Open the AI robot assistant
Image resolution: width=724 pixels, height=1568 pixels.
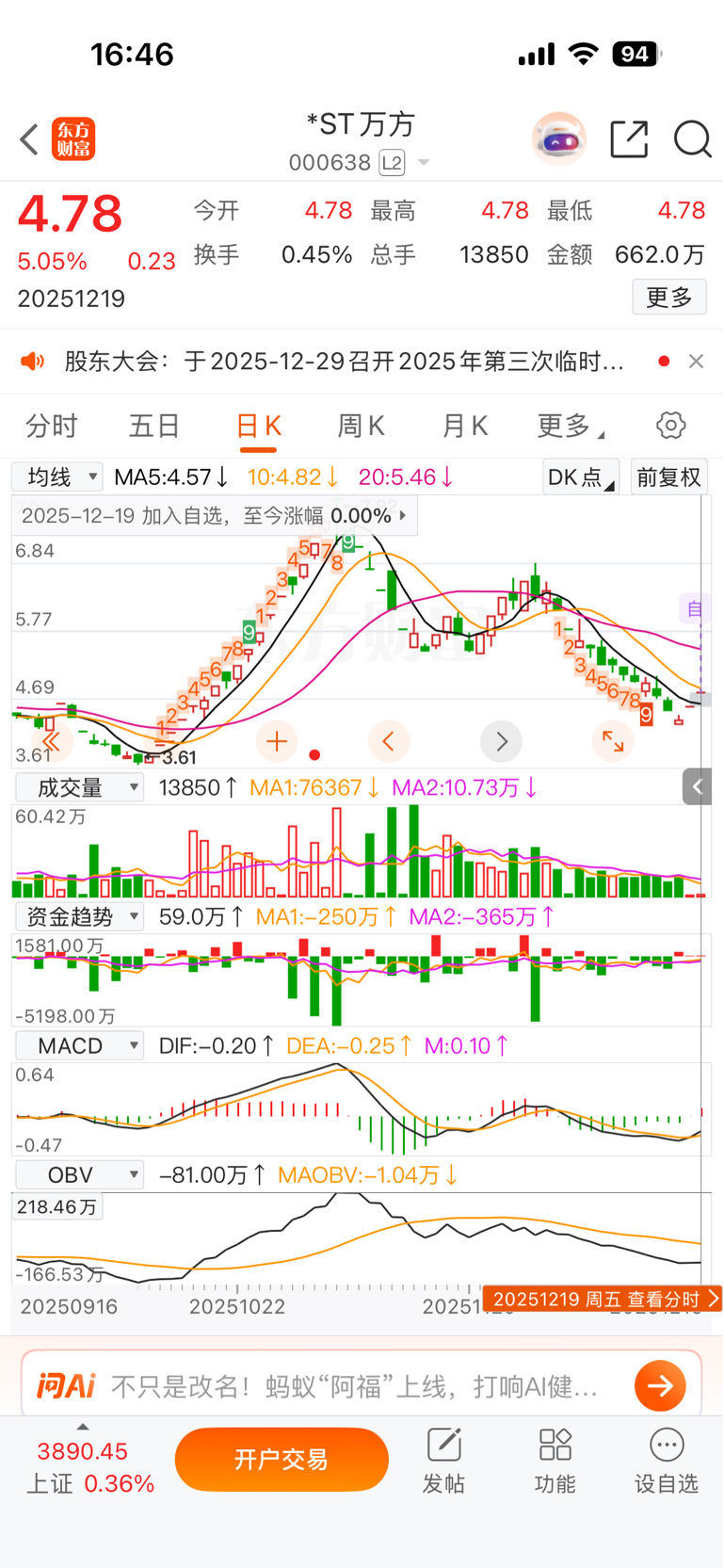(559, 139)
